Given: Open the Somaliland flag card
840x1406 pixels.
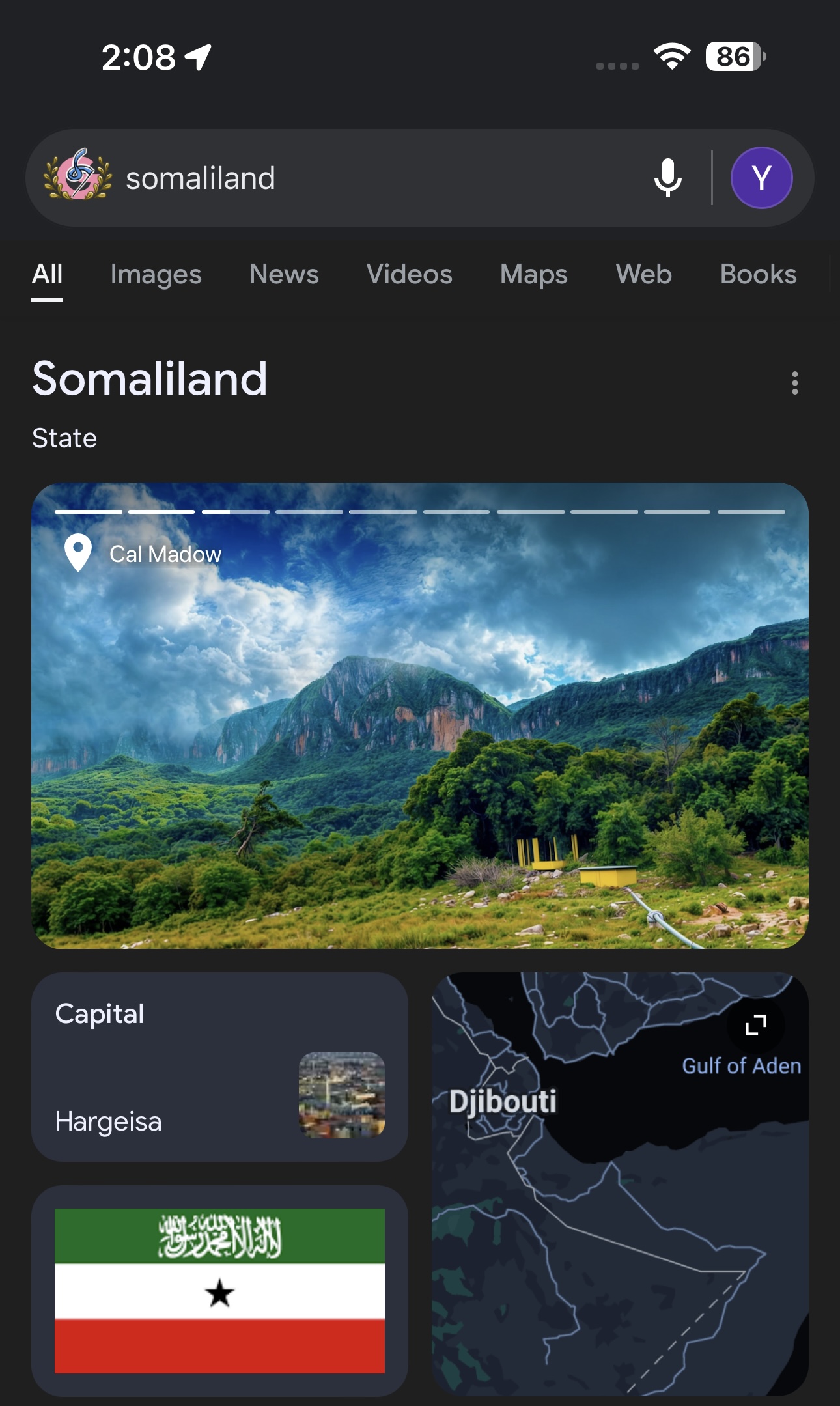Looking at the screenshot, I should coord(219,1291).
